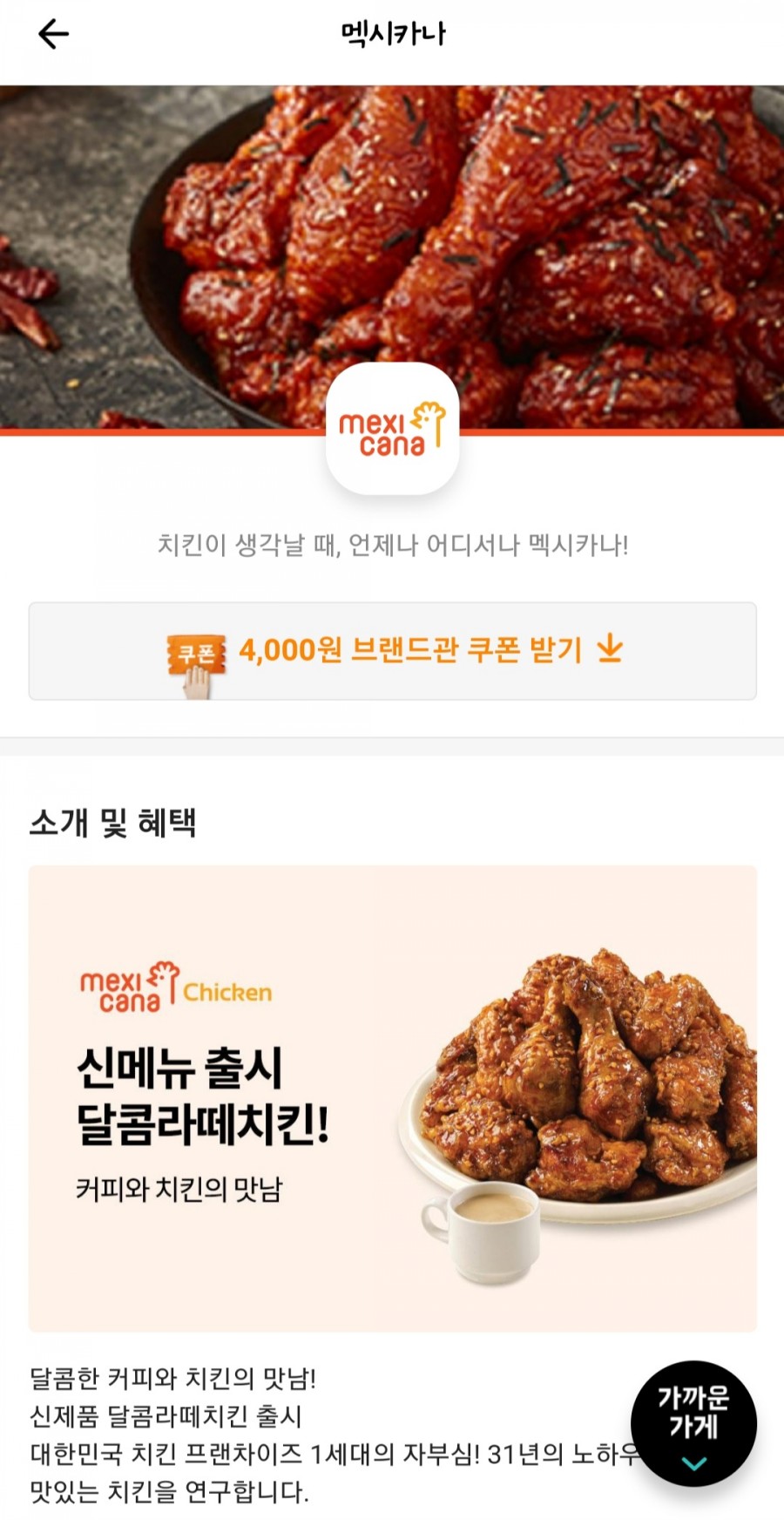The width and height of the screenshot is (784, 1520).
Task: Download the 4,000원 브랜드관 쿠폰
Action: point(393,650)
